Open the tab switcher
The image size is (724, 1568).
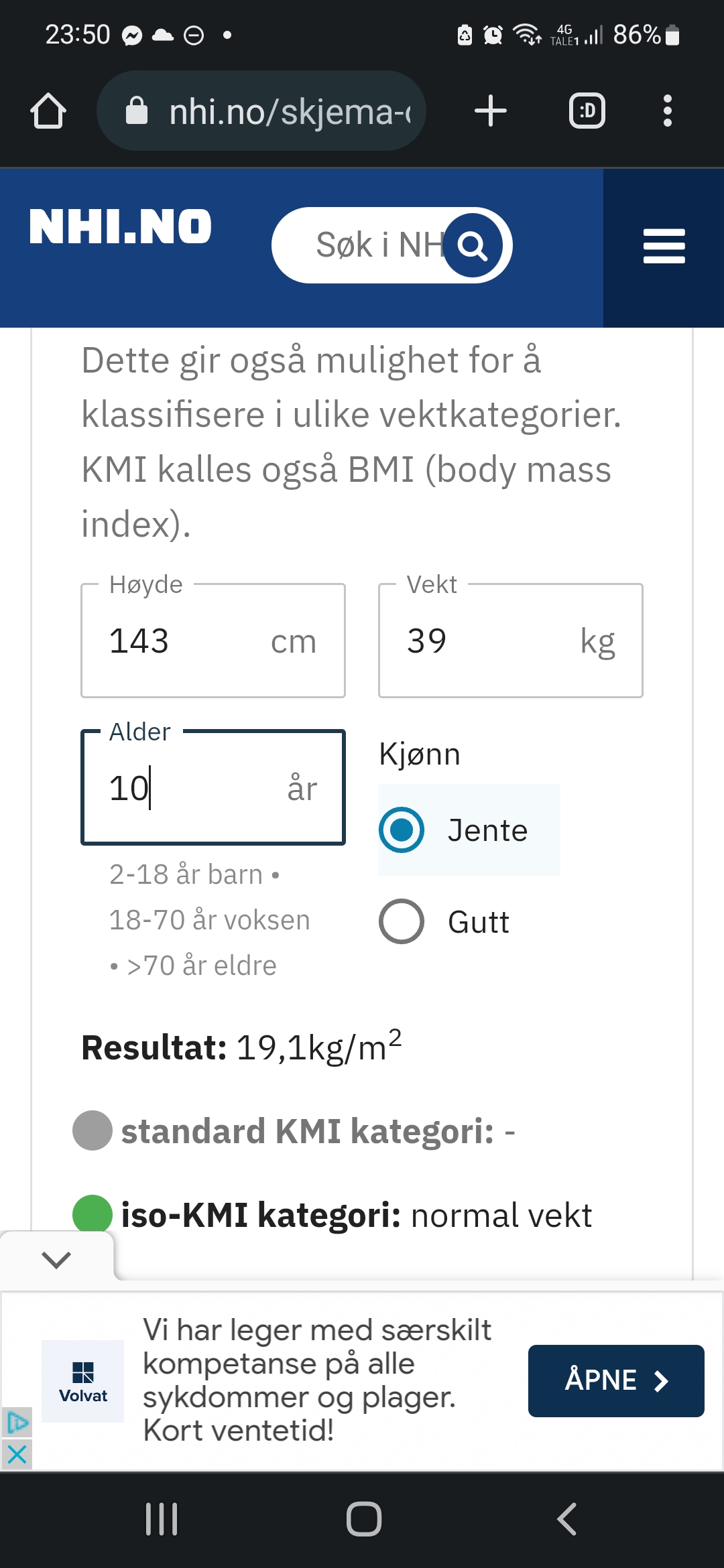click(587, 111)
